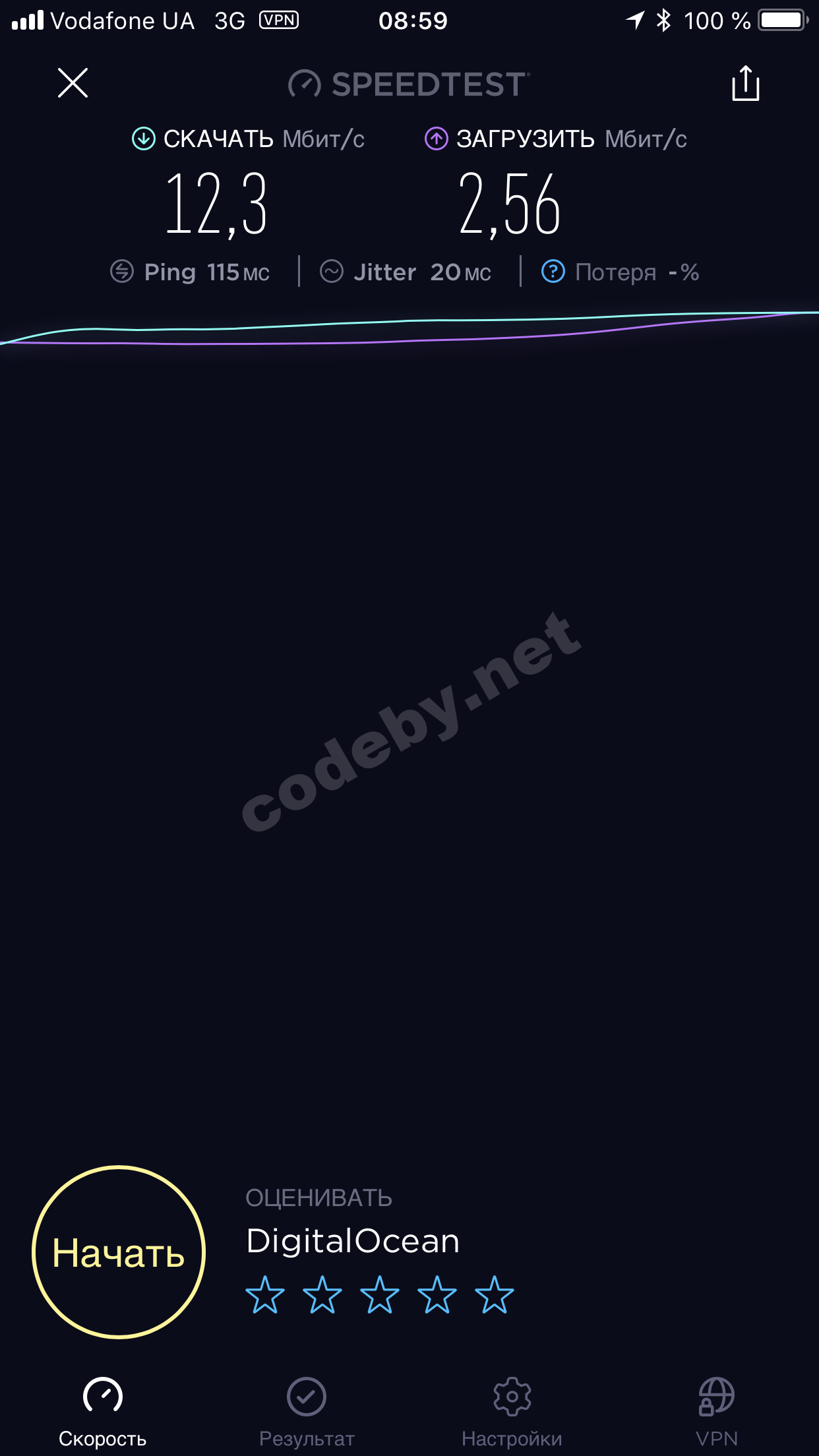The width and height of the screenshot is (819, 1456).
Task: Rate DigitalOcean three stars
Action: 380,1295
